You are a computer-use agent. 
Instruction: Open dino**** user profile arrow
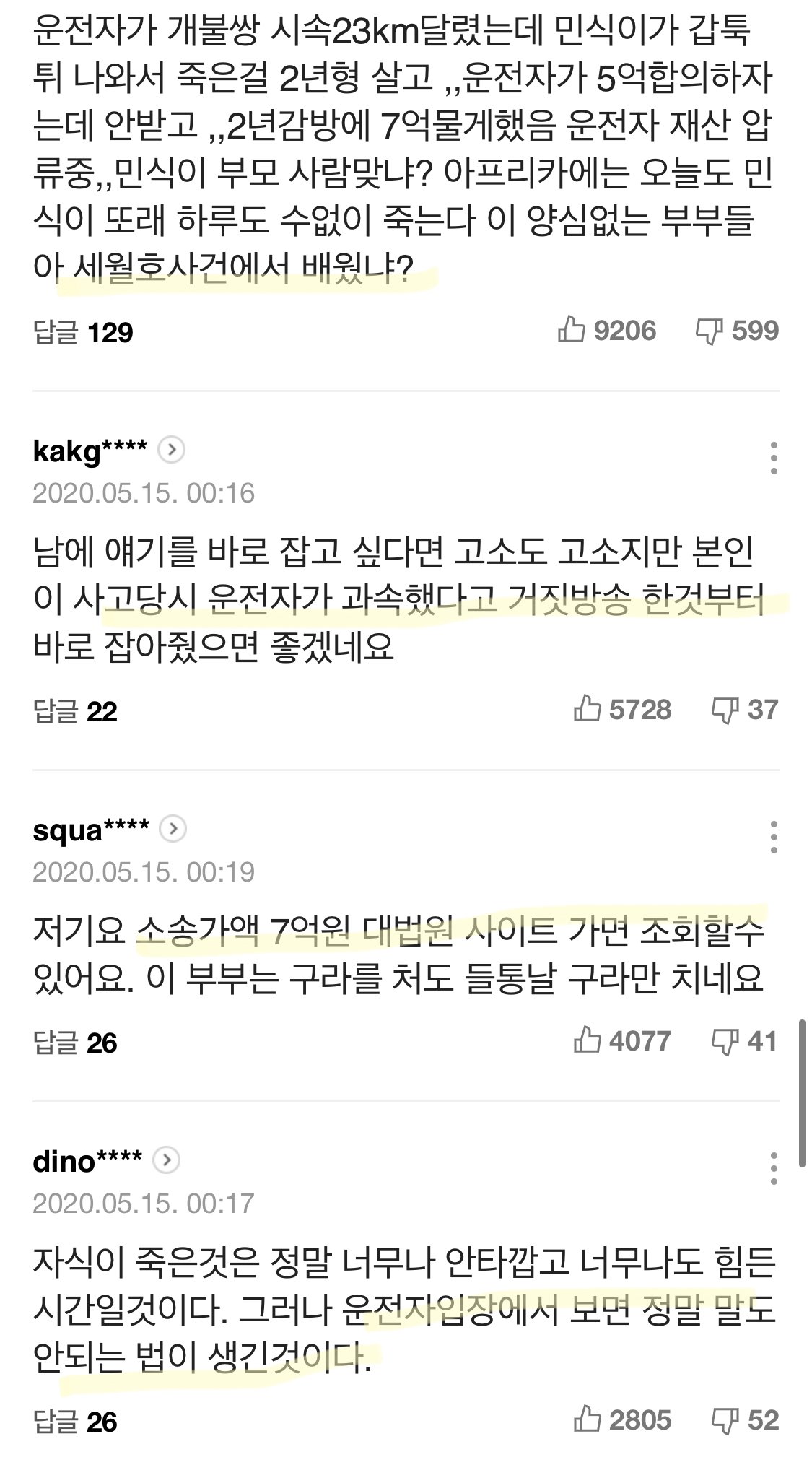point(167,1160)
